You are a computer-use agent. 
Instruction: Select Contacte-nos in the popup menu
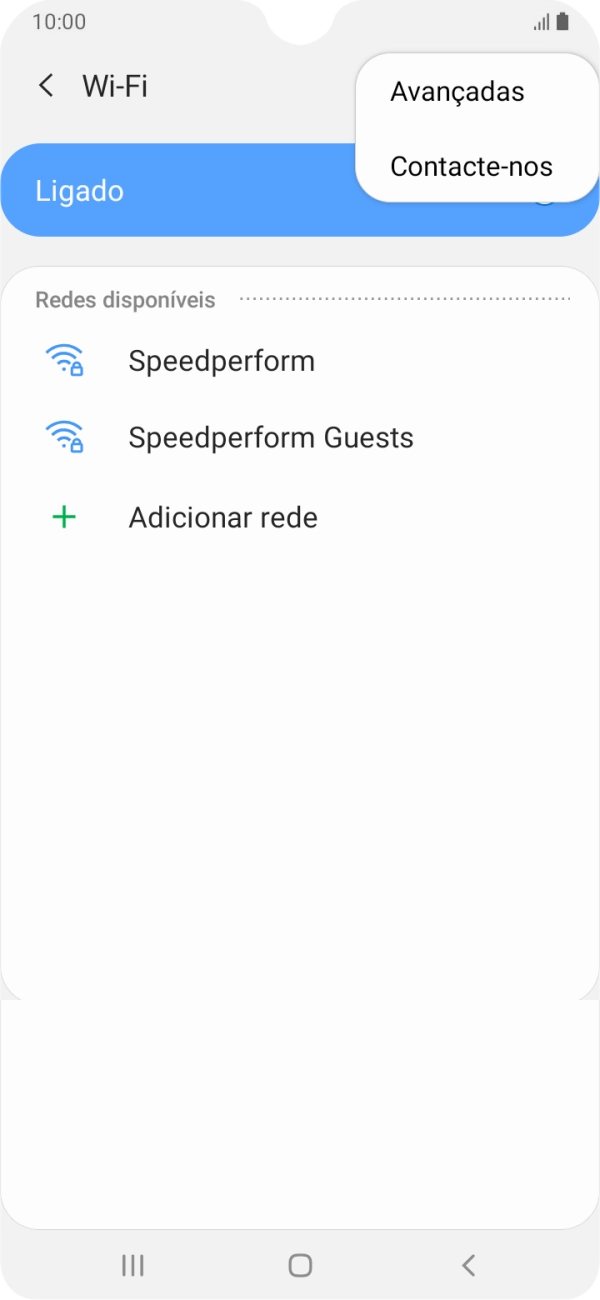(x=471, y=167)
